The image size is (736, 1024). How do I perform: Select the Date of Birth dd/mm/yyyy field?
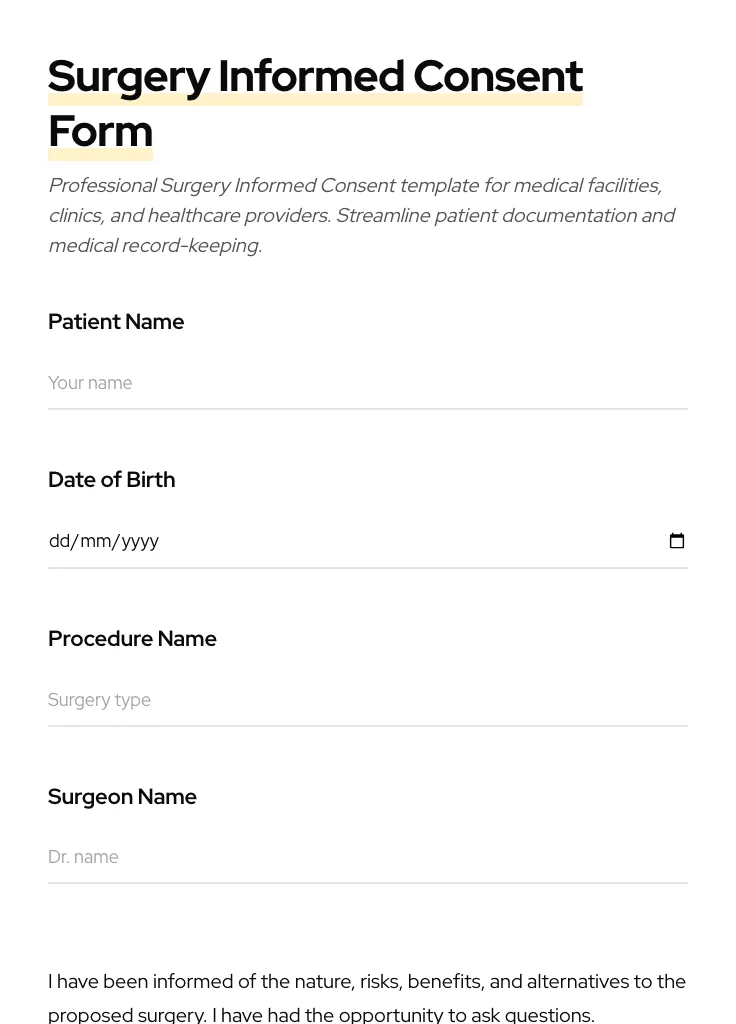[300, 540]
